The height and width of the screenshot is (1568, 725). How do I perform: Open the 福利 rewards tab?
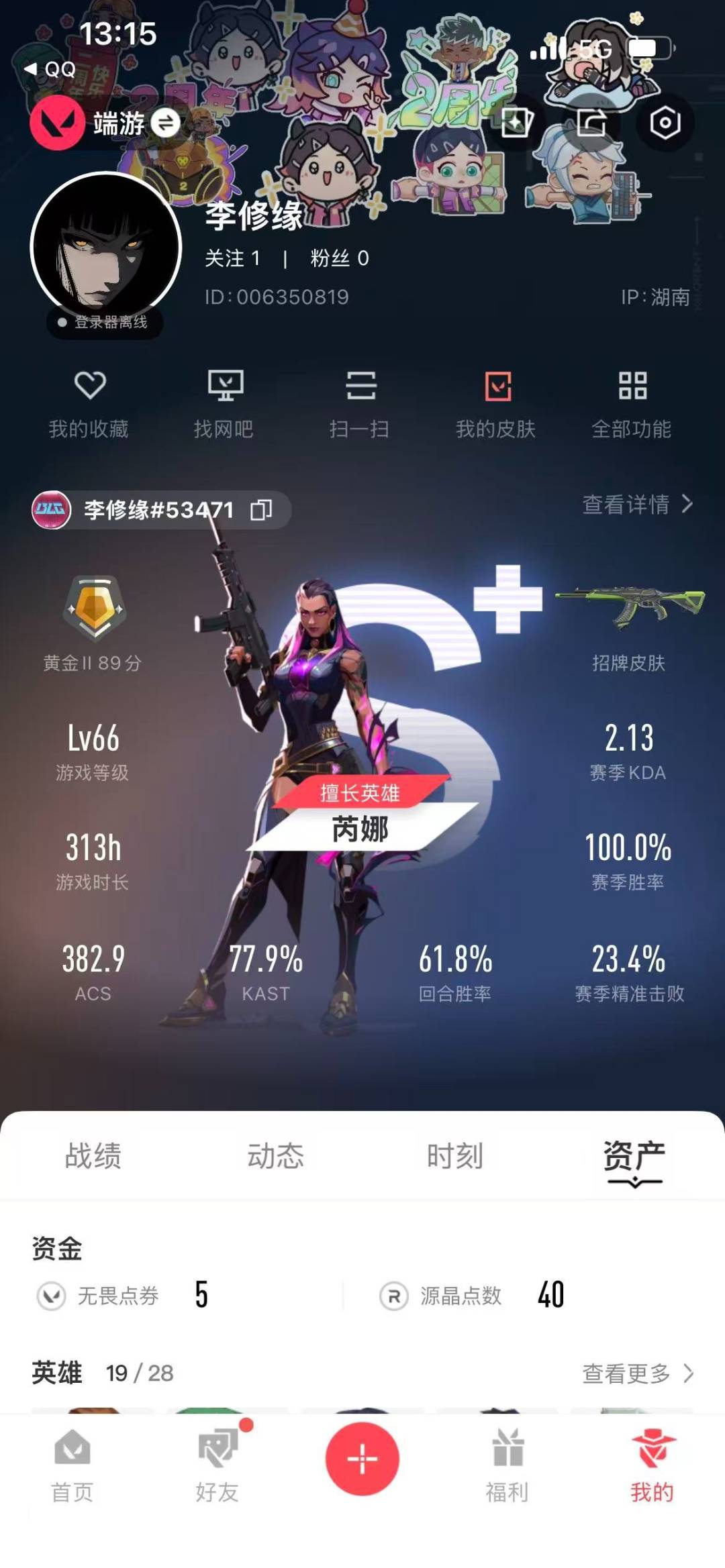pos(507,1465)
